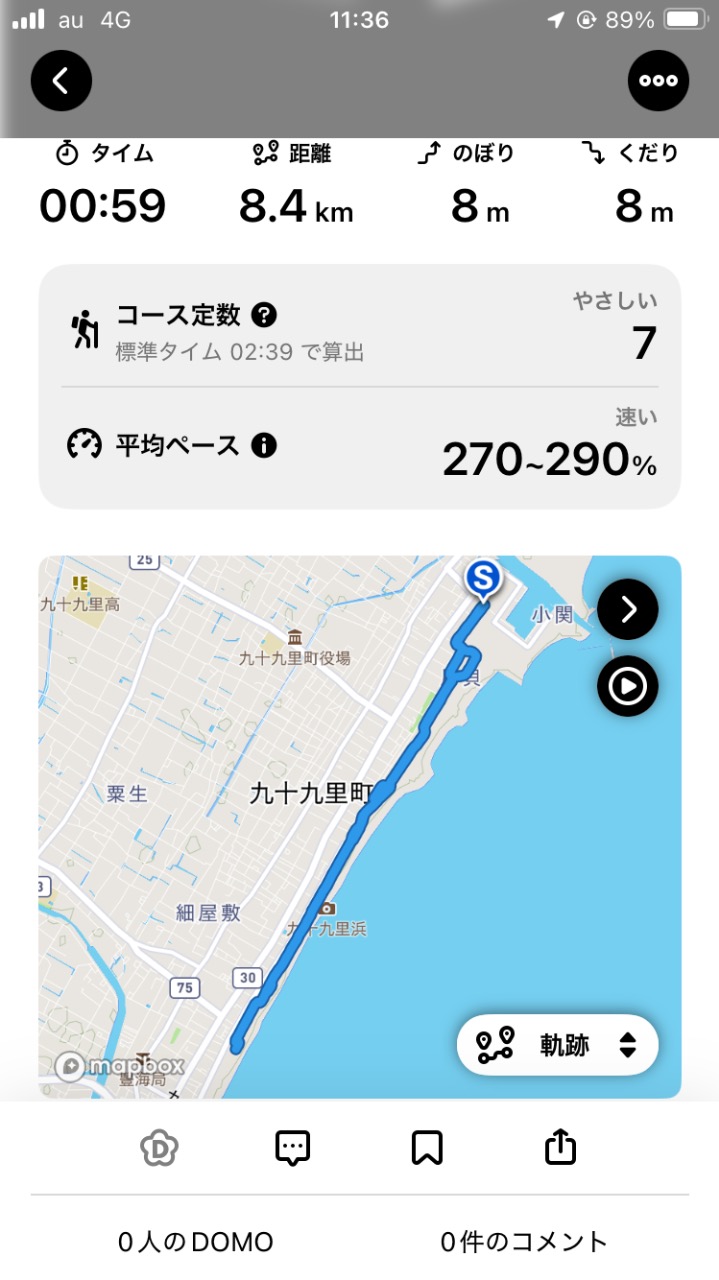Open the comment icon

293,1148
